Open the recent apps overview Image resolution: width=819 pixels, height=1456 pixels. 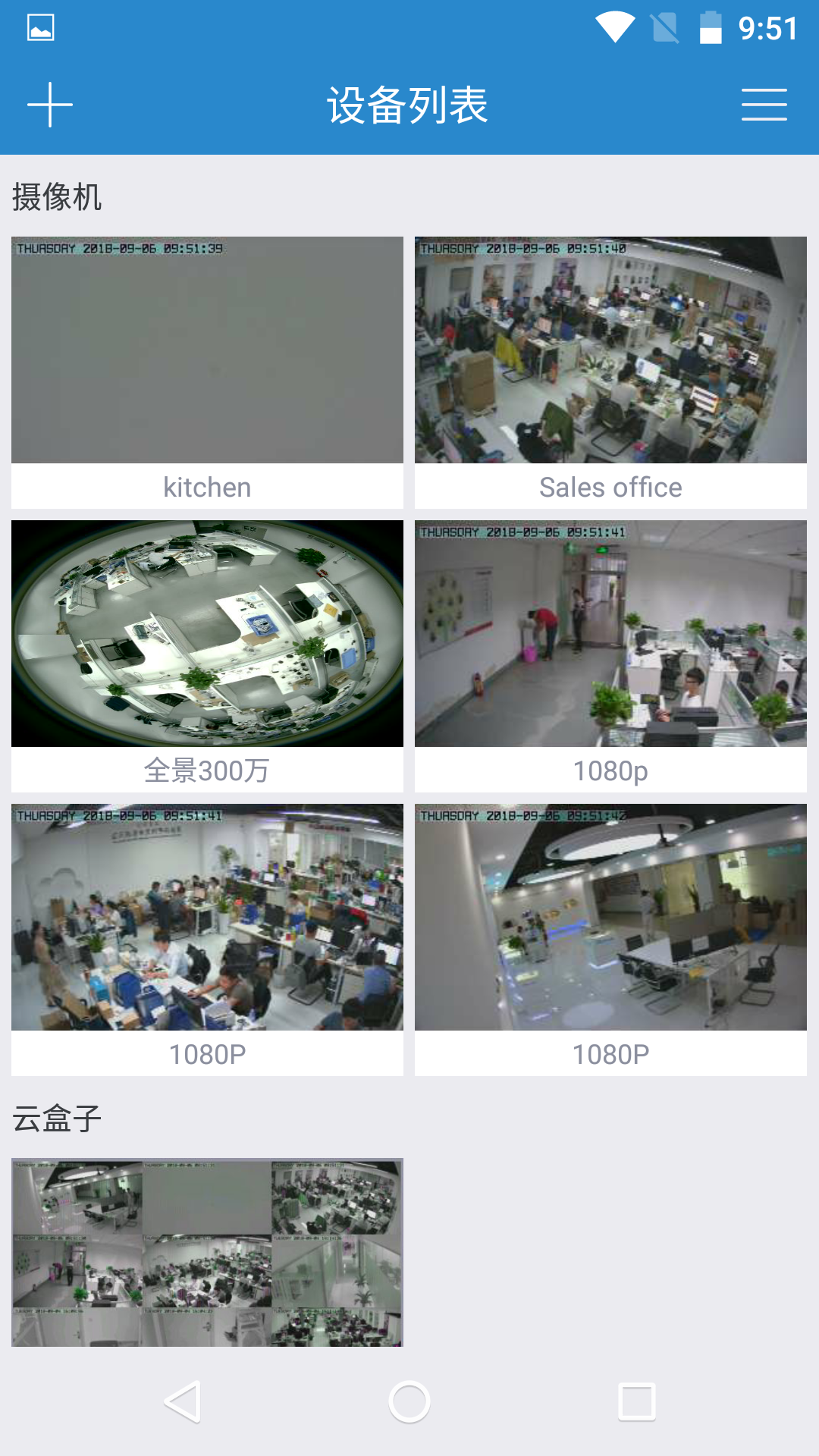click(x=636, y=1401)
